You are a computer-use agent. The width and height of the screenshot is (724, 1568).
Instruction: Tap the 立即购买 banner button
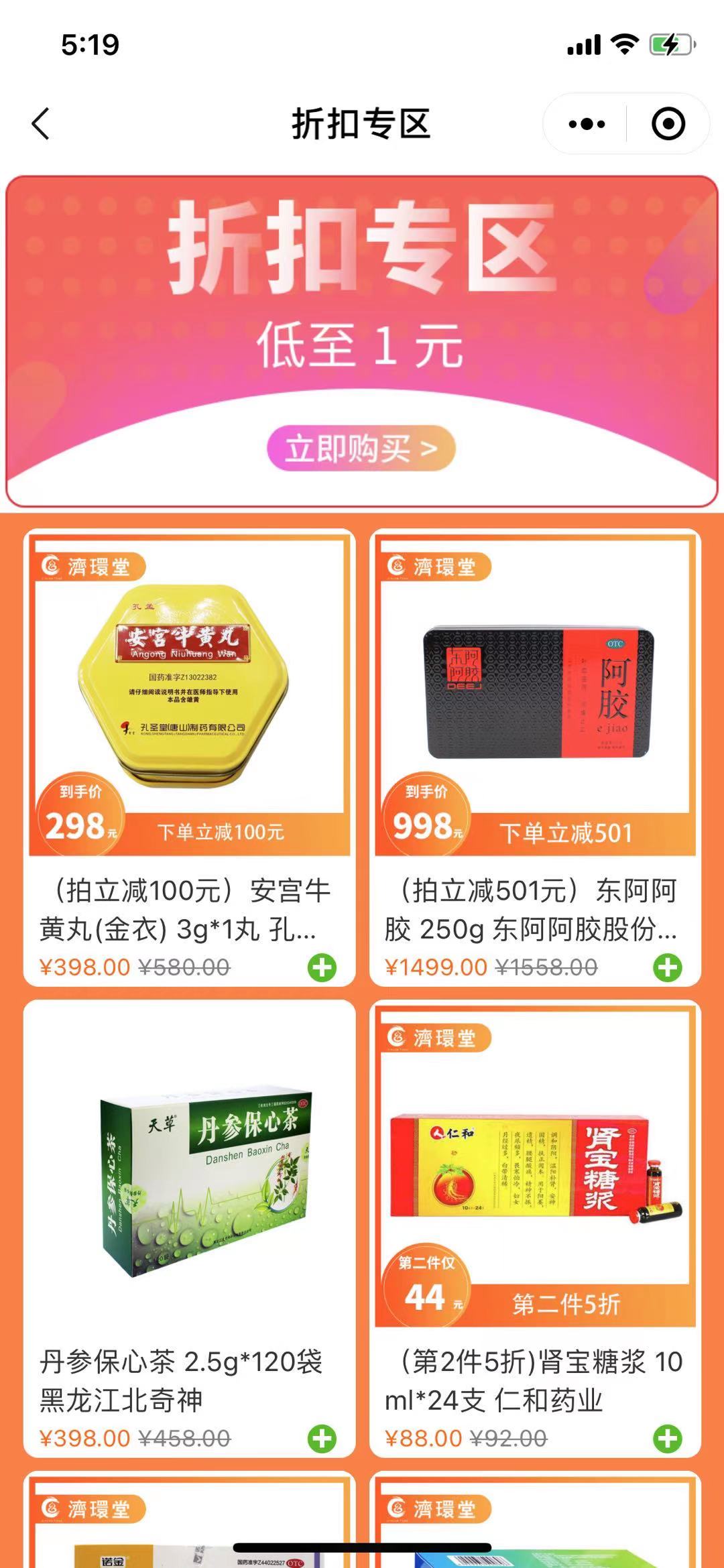[361, 448]
